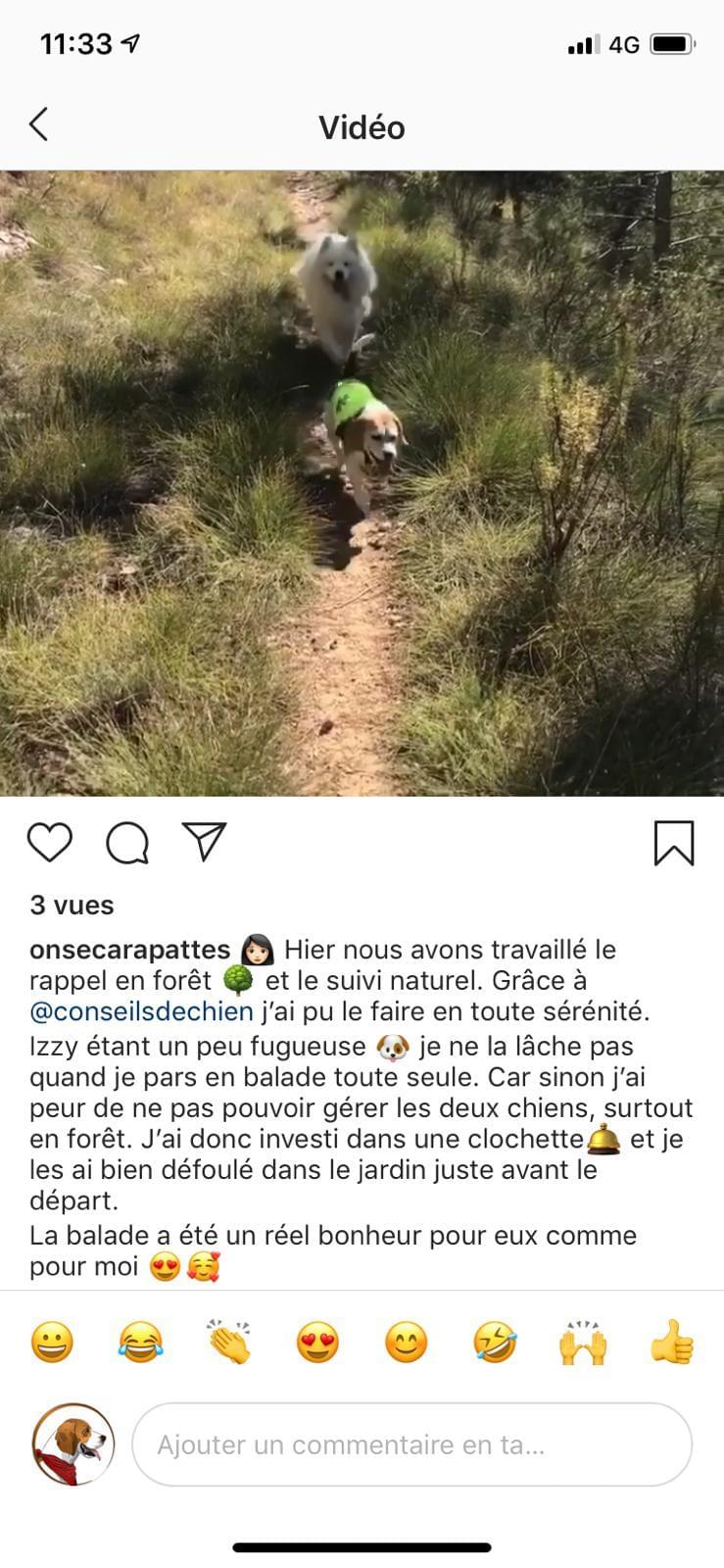Open comments via the speech bubble icon
Image resolution: width=724 pixels, height=1568 pixels.
pos(127,843)
